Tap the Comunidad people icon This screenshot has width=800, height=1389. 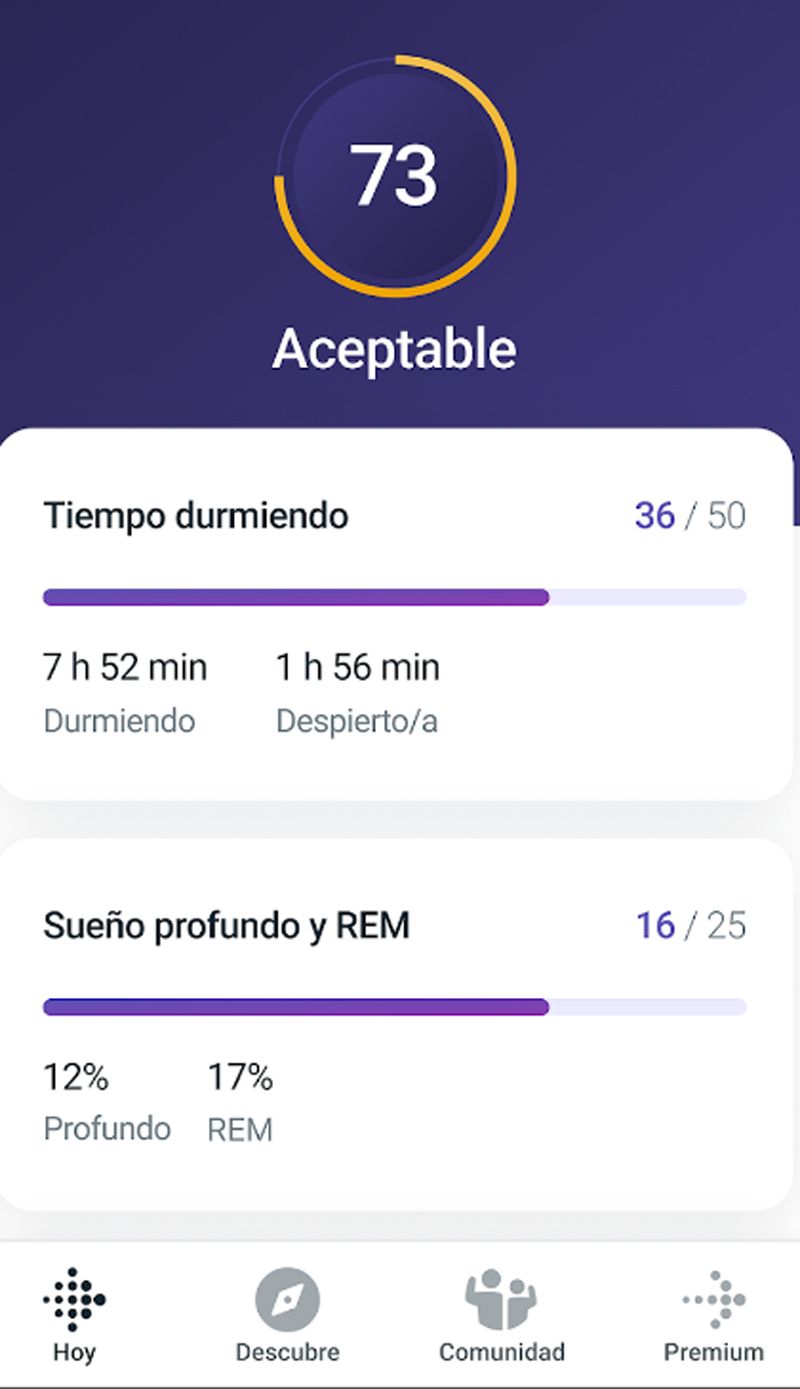pos(500,1297)
